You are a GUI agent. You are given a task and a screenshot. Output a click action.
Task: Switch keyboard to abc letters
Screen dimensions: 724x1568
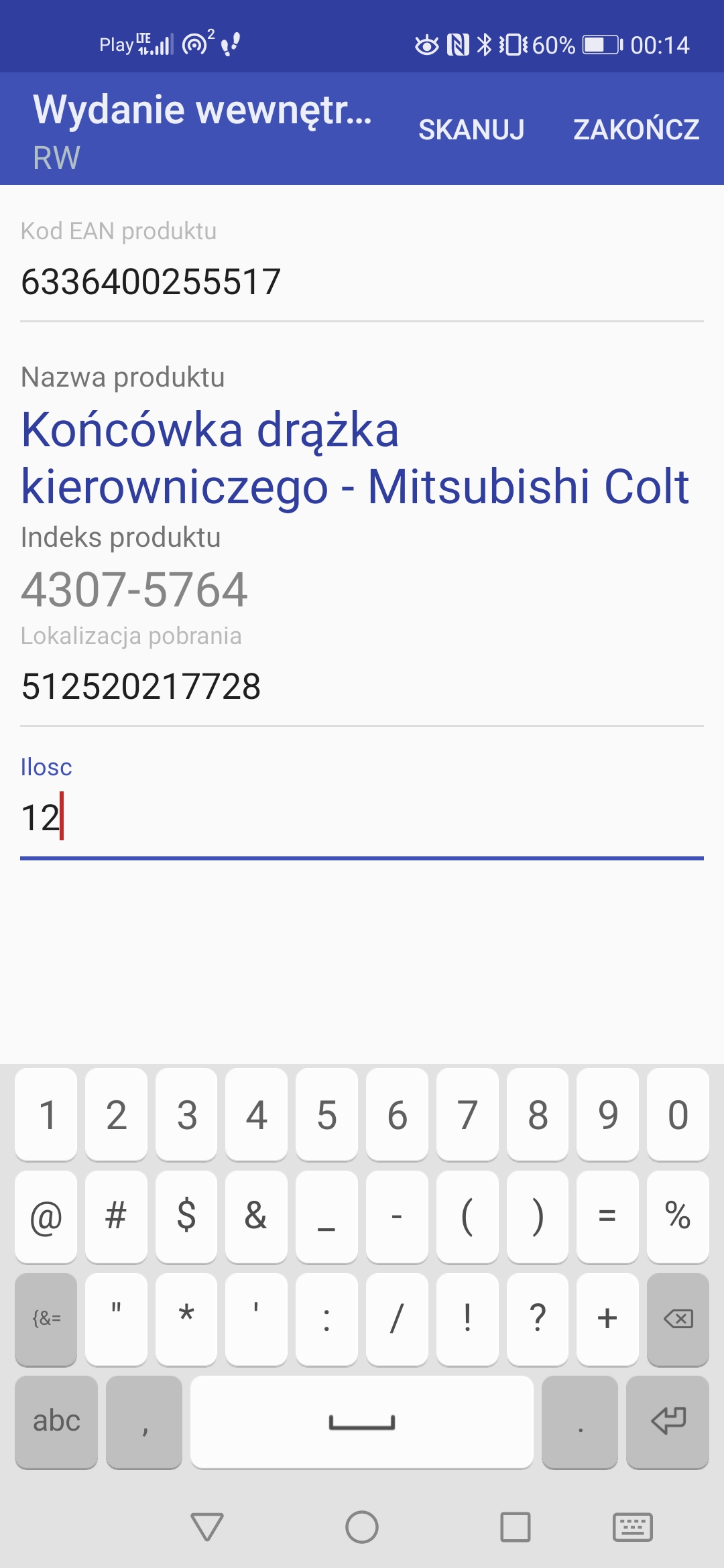click(56, 1421)
